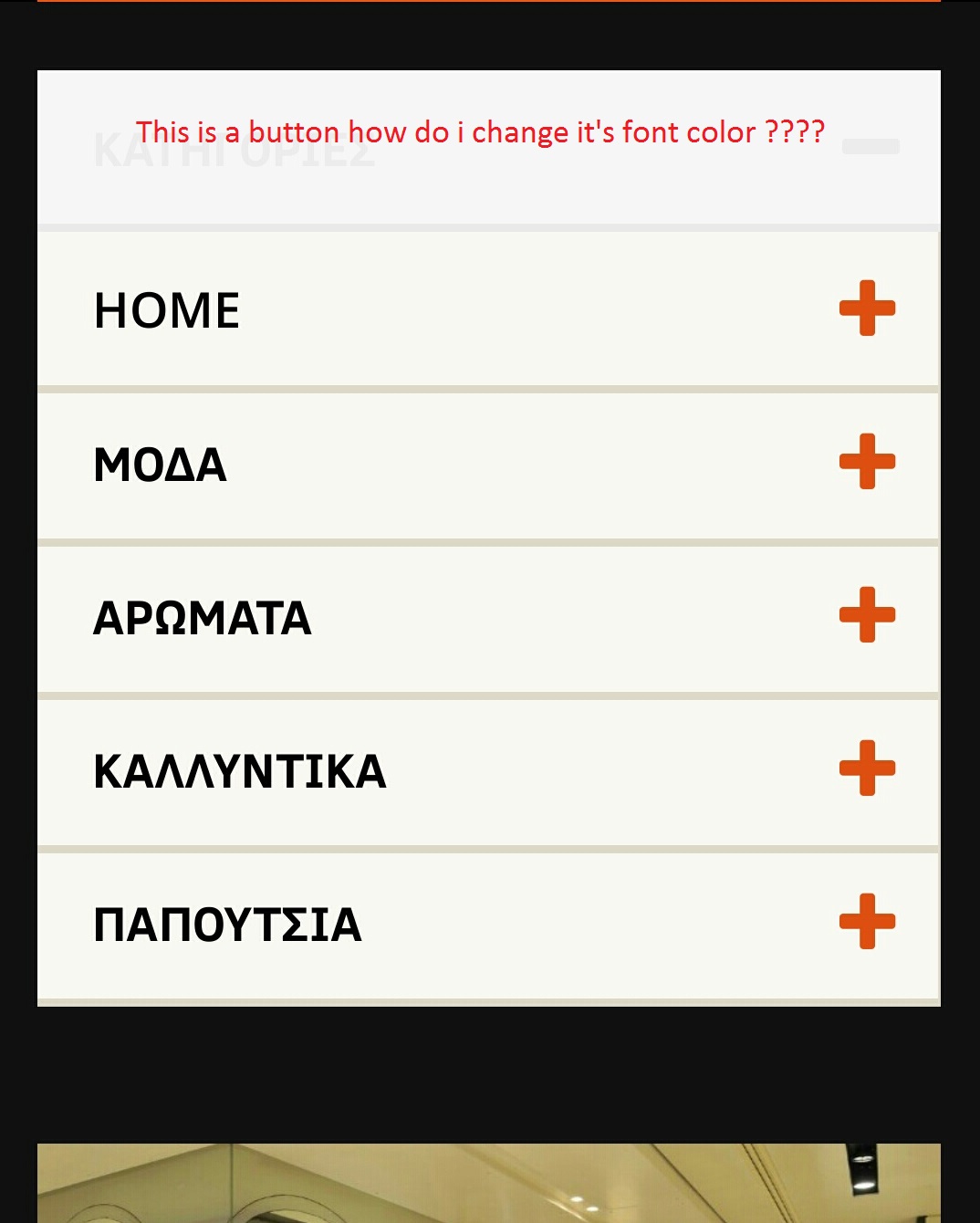The height and width of the screenshot is (1223, 980).
Task: Expand the ΑΡΩΜΑΤΑ category
Action: pyautogui.click(x=867, y=615)
